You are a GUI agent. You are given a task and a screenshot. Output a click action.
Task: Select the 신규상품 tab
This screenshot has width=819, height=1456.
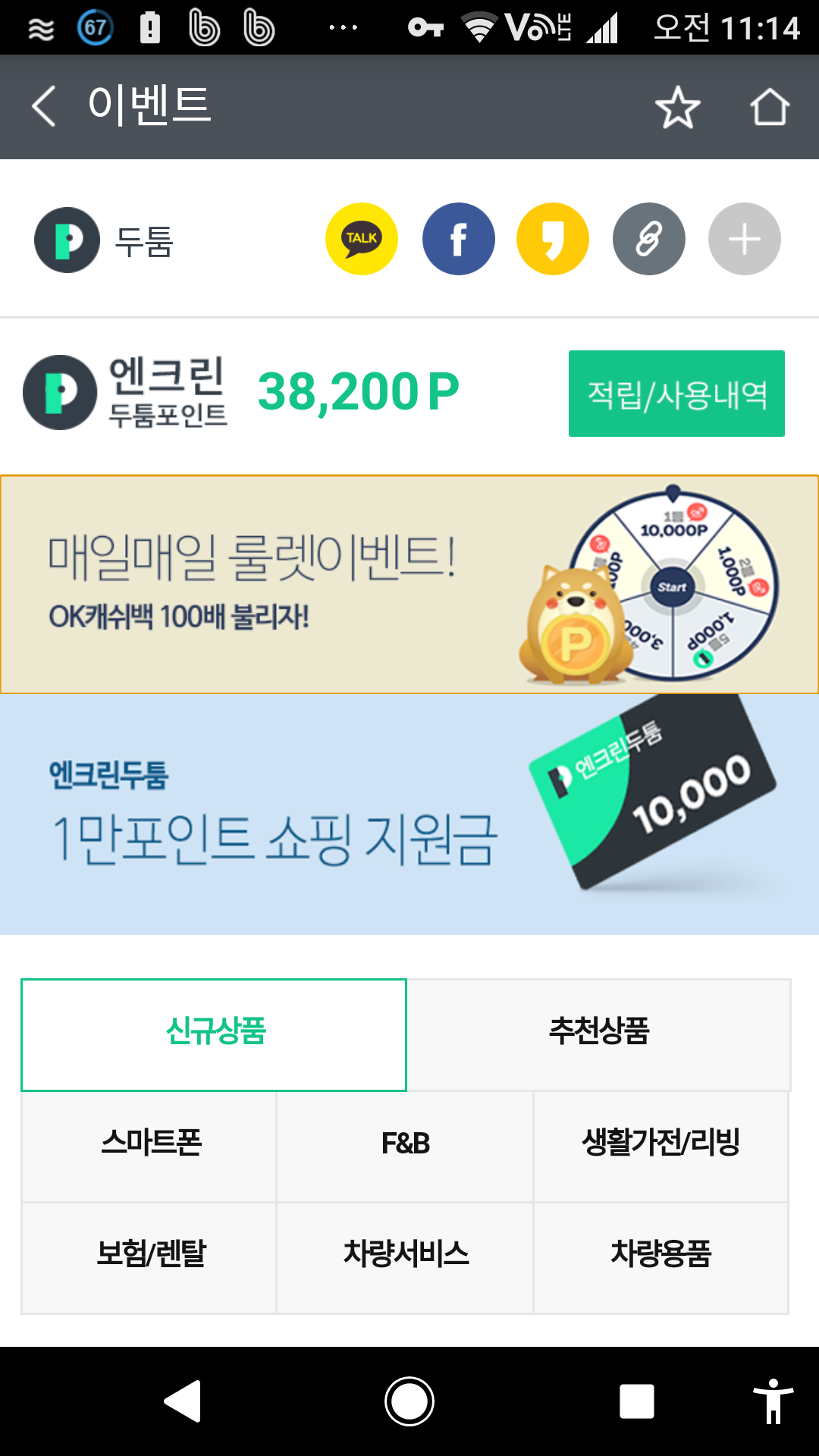click(x=215, y=1034)
